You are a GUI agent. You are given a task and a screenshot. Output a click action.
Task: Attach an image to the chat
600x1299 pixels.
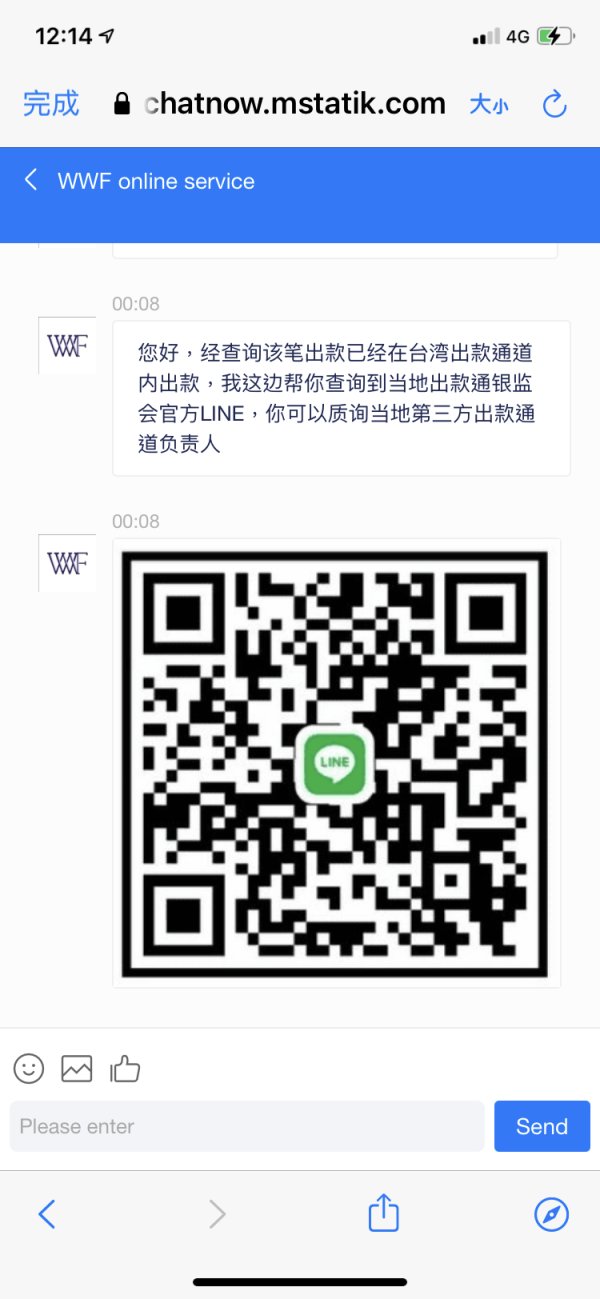click(x=77, y=1068)
